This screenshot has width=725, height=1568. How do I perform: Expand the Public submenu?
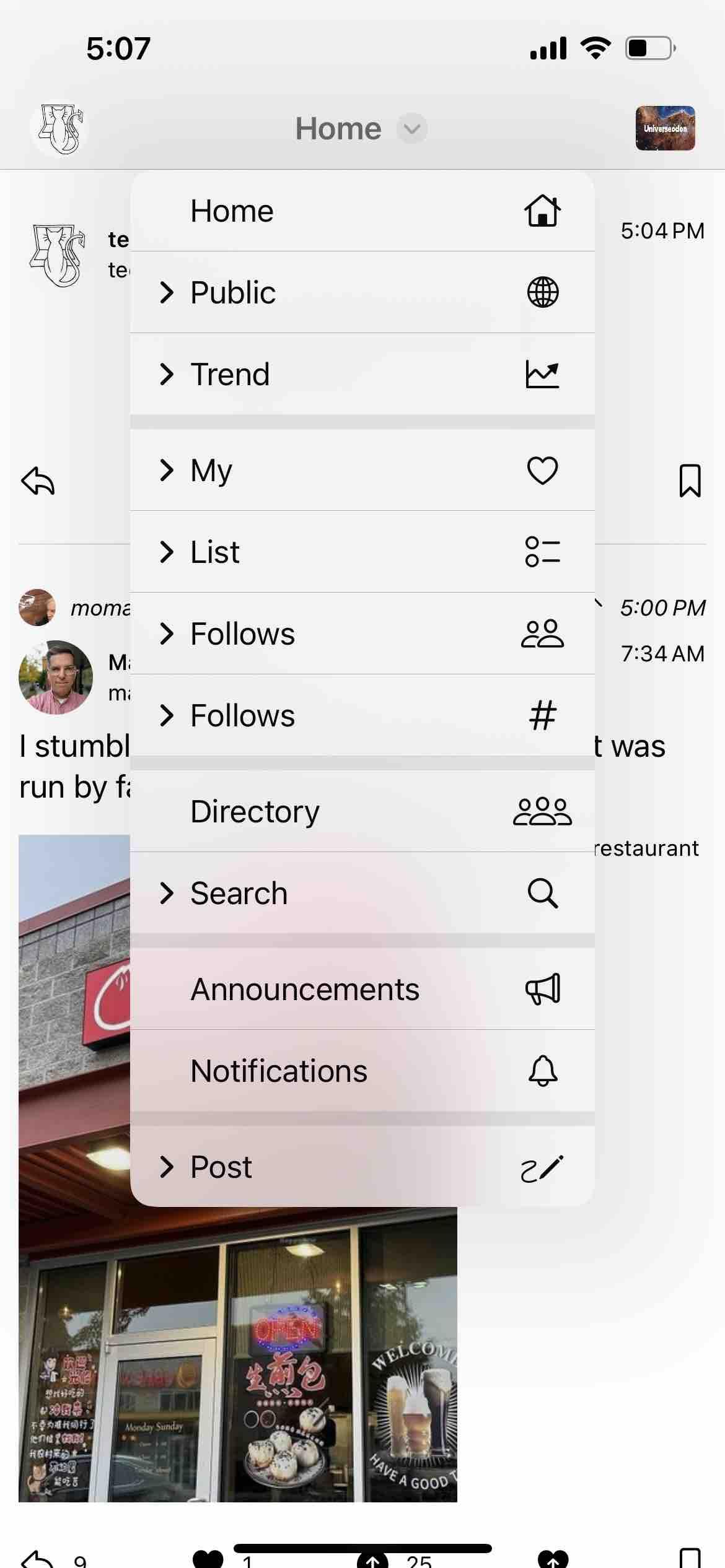tap(362, 292)
